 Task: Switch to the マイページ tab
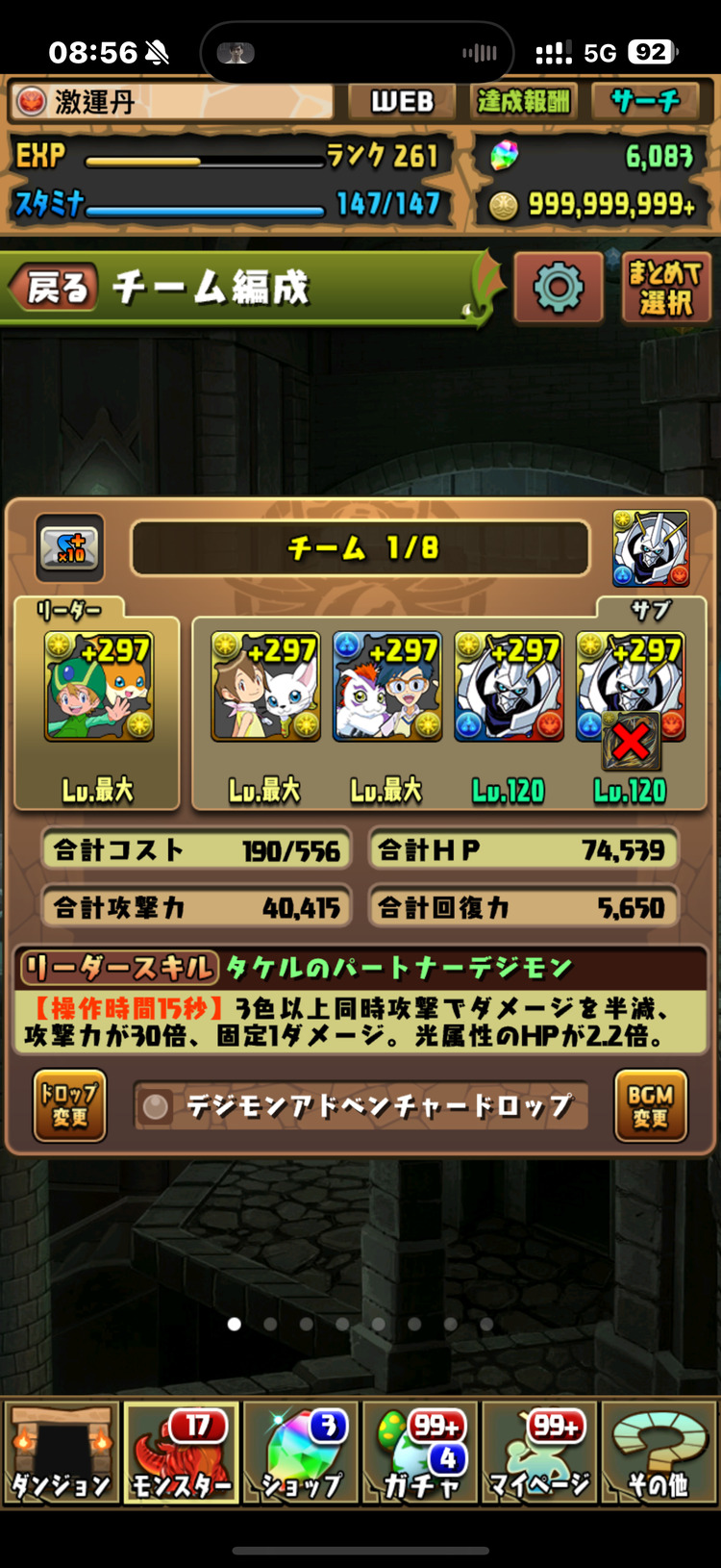point(539,1453)
